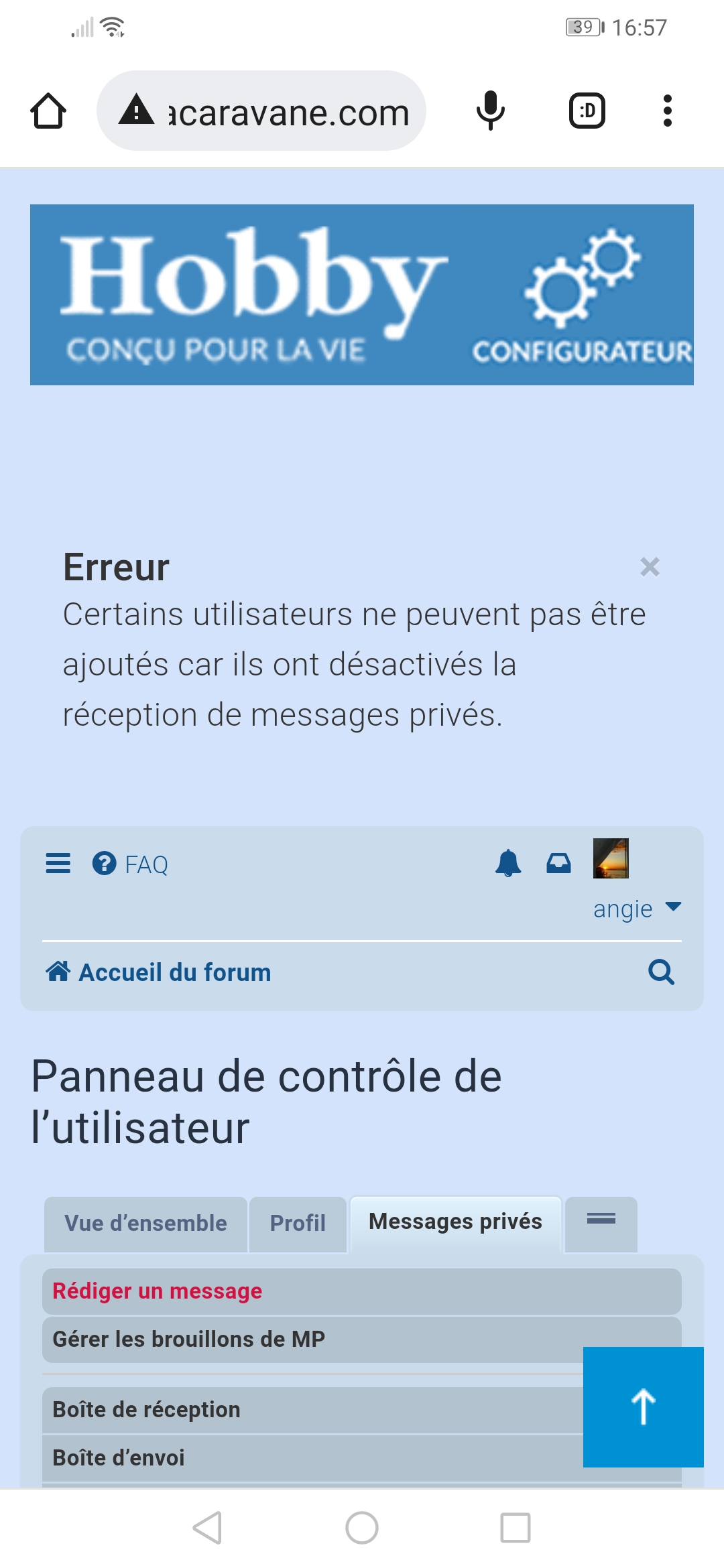This screenshot has width=724, height=1568.
Task: Switch to the Vue d'ensemble tab
Action: [x=145, y=1224]
